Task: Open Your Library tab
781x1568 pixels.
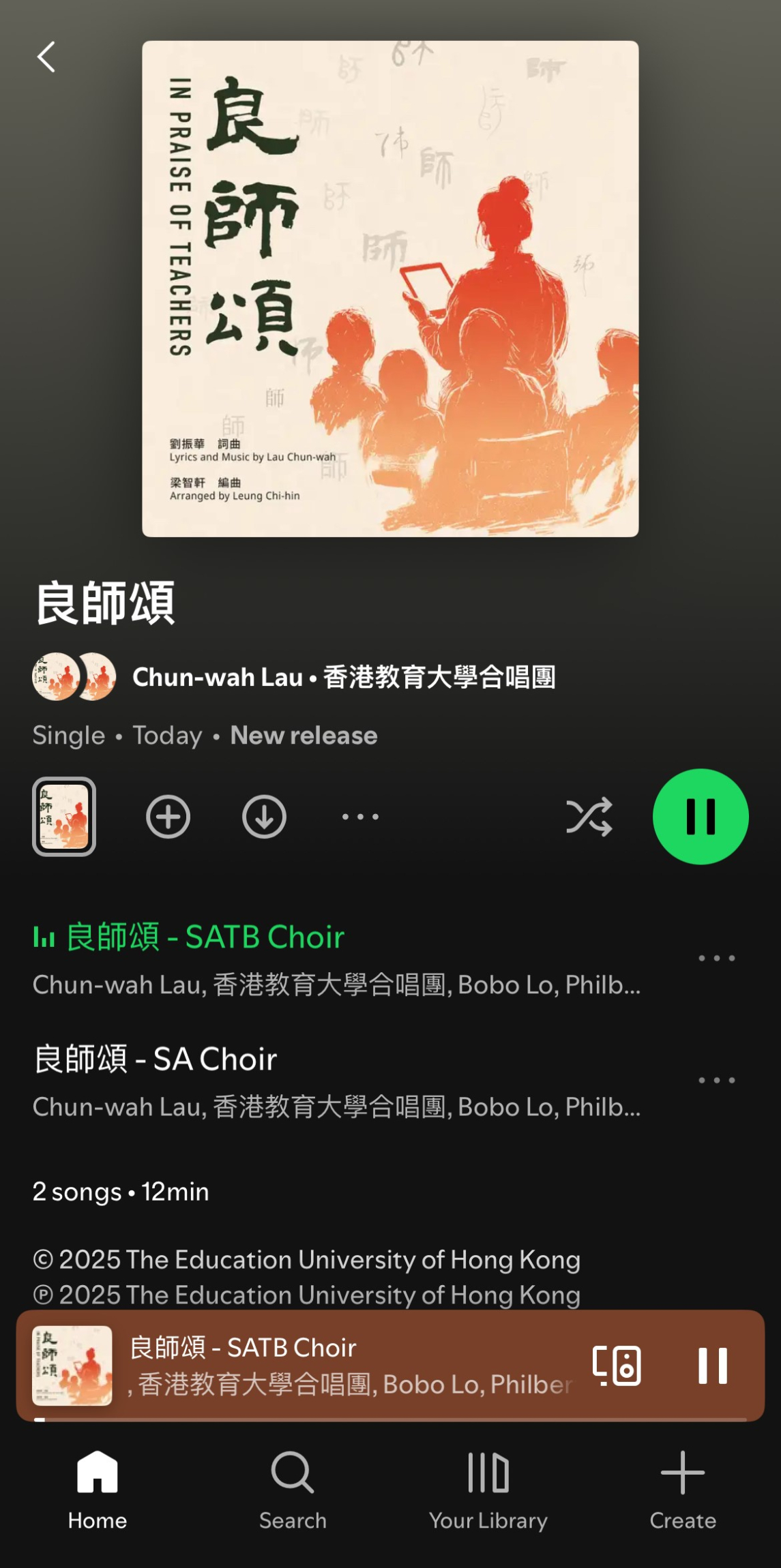Action: (488, 1491)
